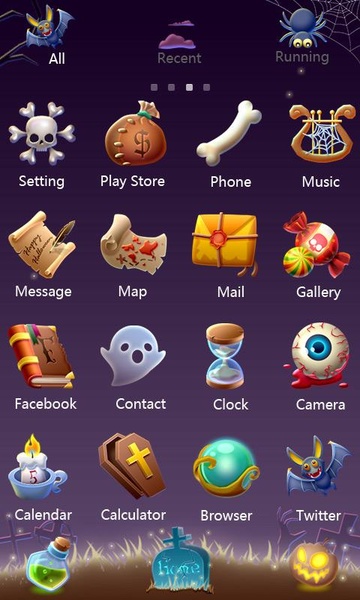Image resolution: width=360 pixels, height=600 pixels.
Task: Launch the Browser app
Action: click(226, 478)
